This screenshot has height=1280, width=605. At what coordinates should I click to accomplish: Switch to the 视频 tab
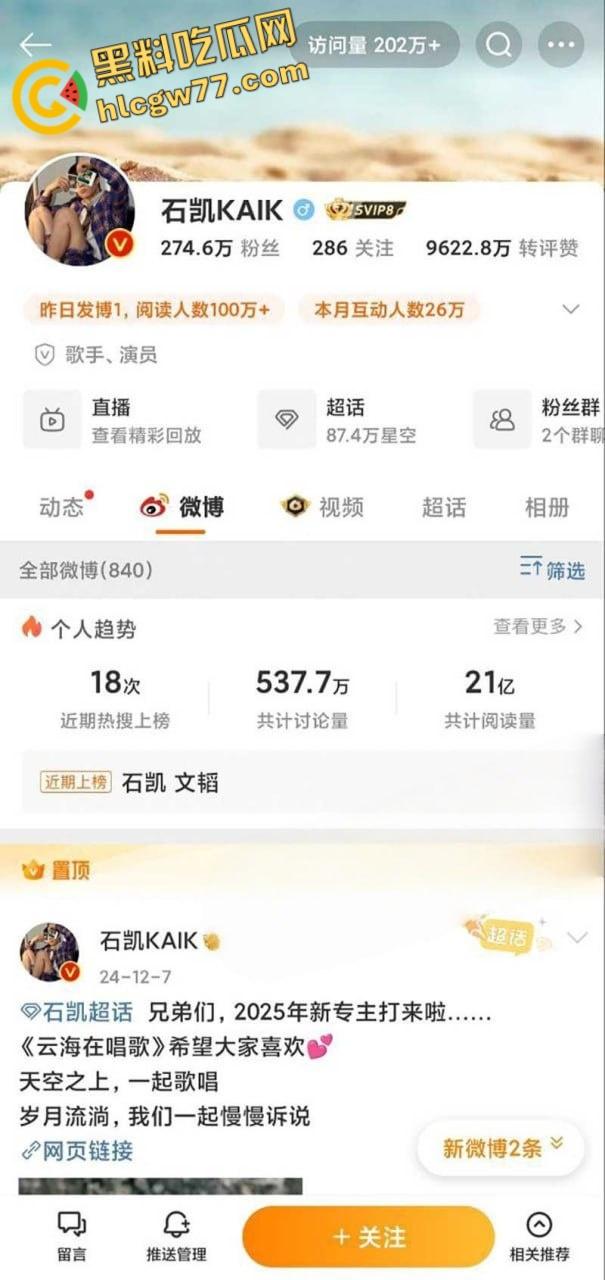[x=324, y=507]
